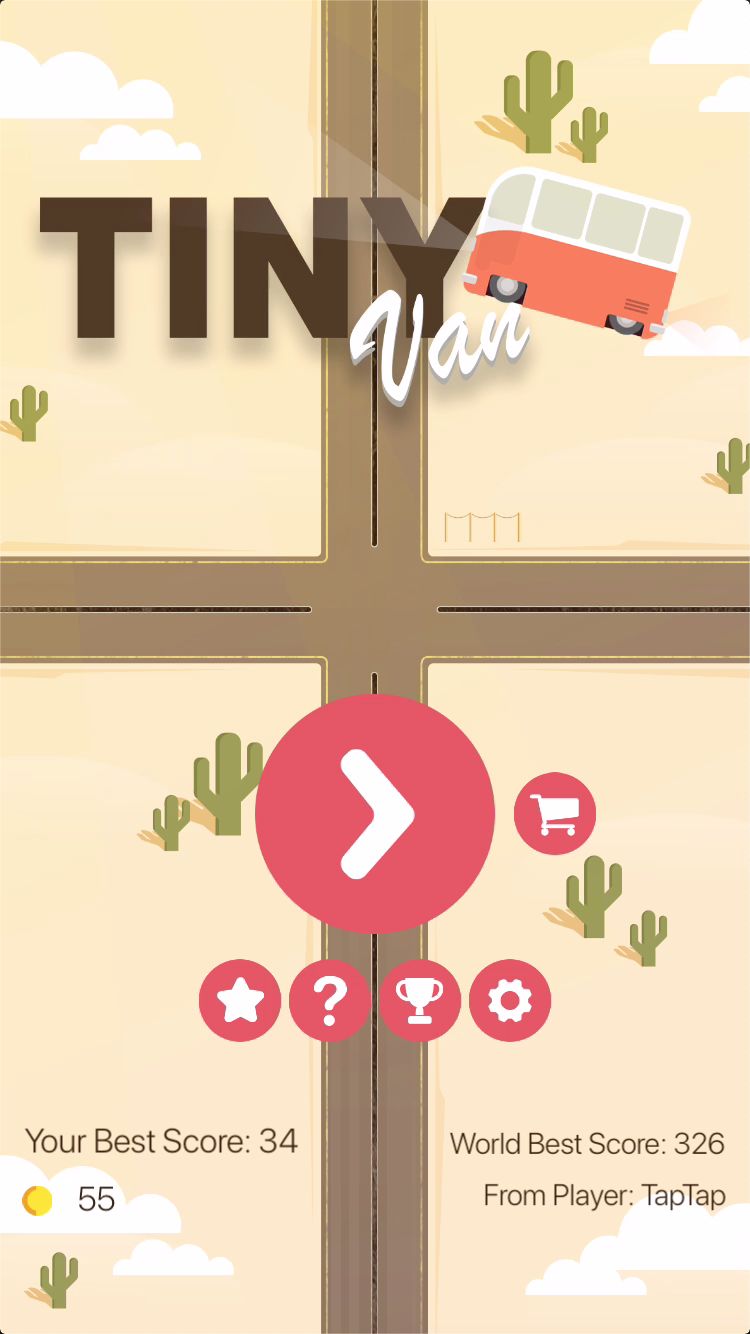
Task: Open the shop cart icon
Action: (x=555, y=814)
